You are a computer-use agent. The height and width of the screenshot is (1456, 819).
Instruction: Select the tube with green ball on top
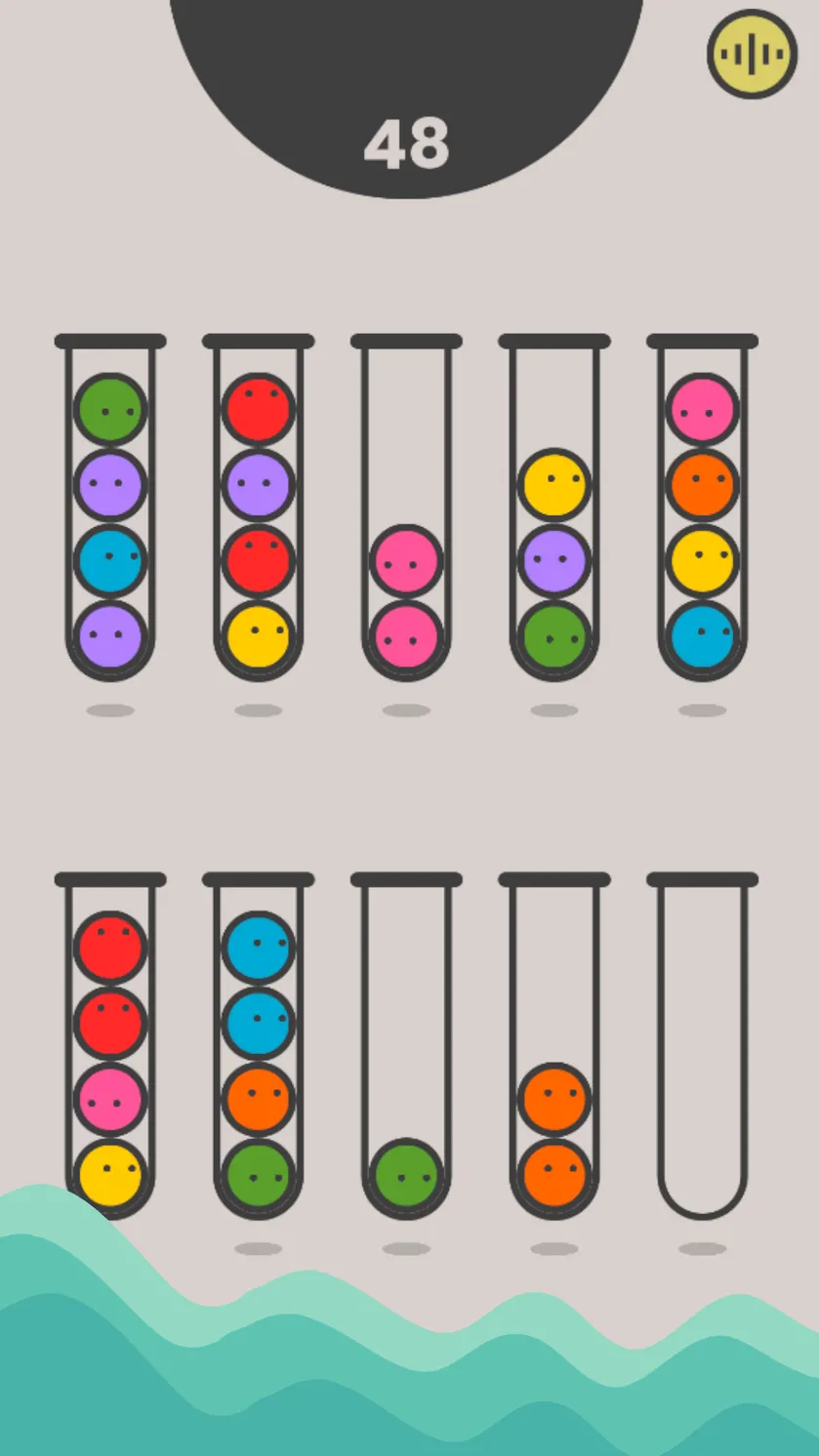coord(110,507)
